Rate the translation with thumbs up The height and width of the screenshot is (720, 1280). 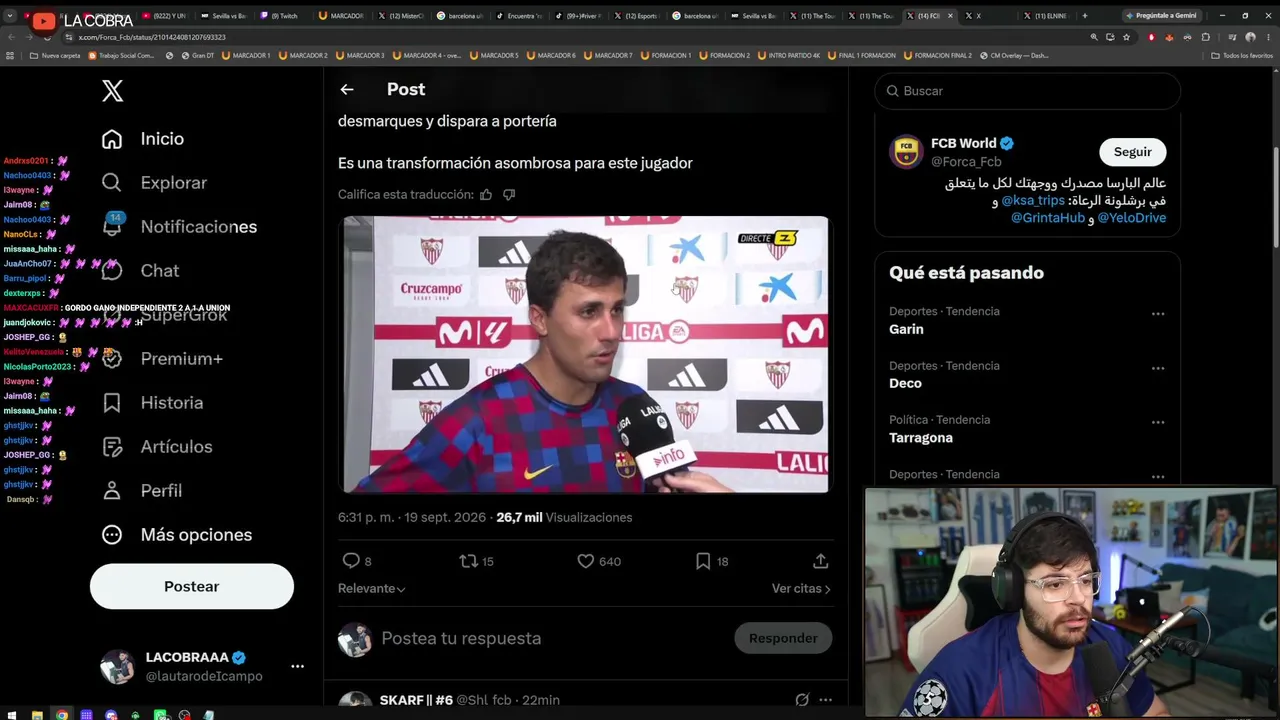pyautogui.click(x=486, y=195)
